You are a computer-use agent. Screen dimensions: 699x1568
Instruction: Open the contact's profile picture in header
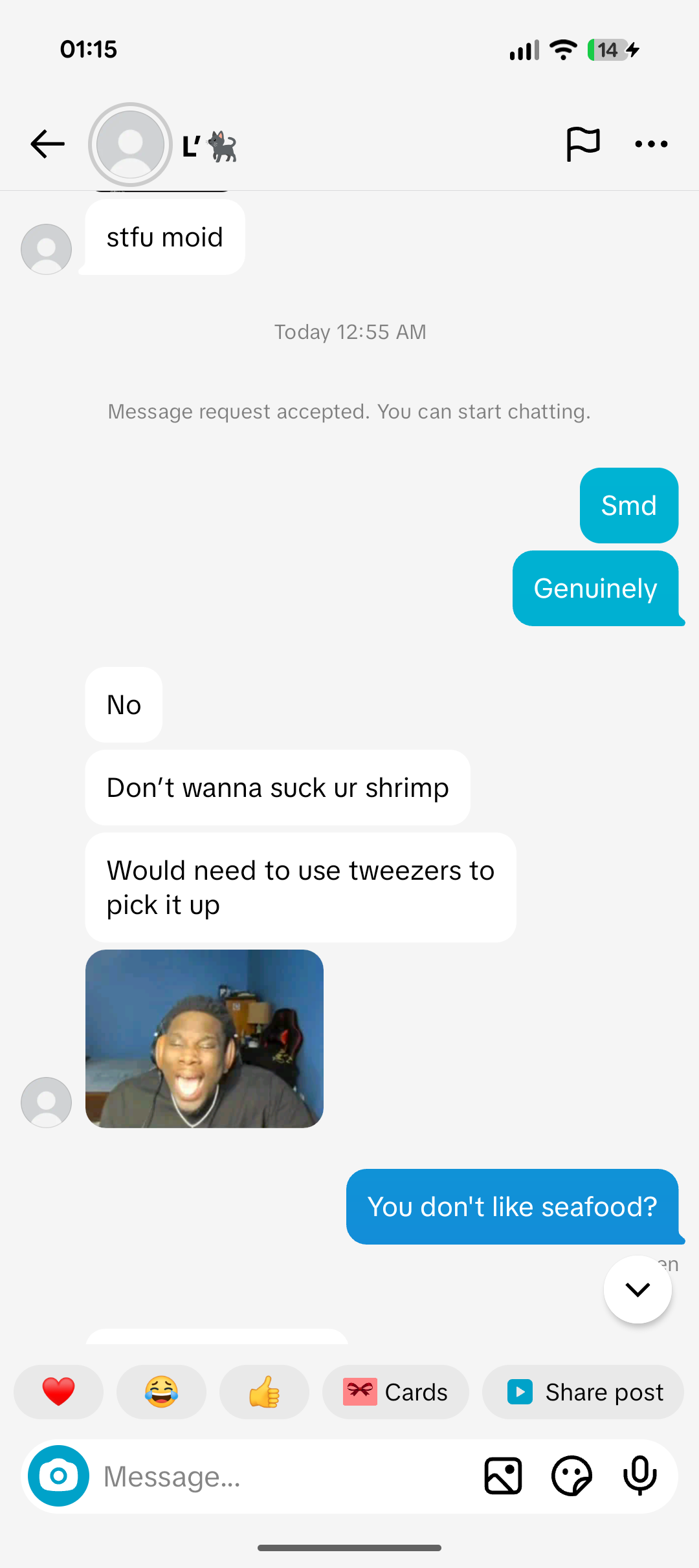(x=130, y=144)
